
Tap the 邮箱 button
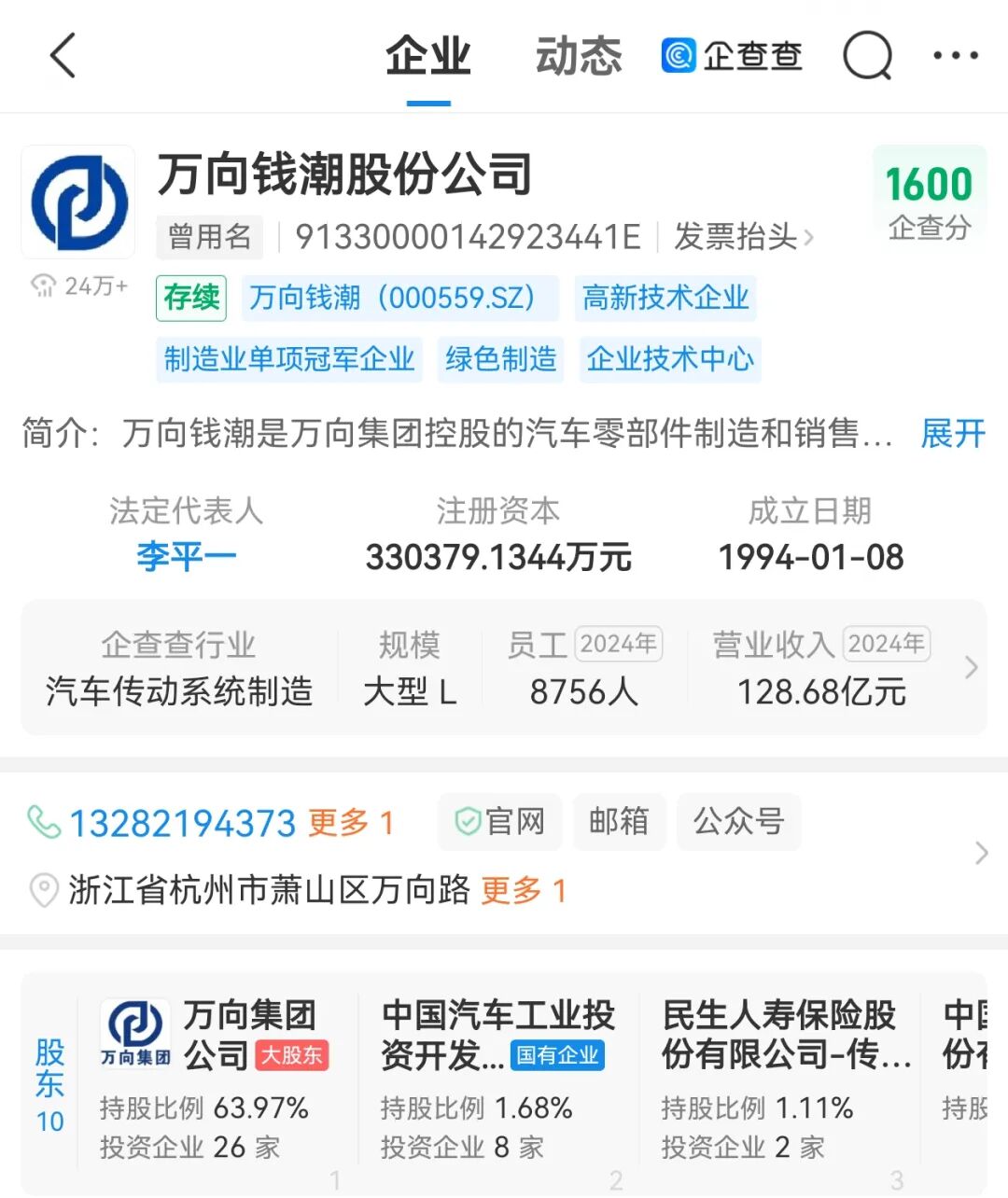point(619,822)
